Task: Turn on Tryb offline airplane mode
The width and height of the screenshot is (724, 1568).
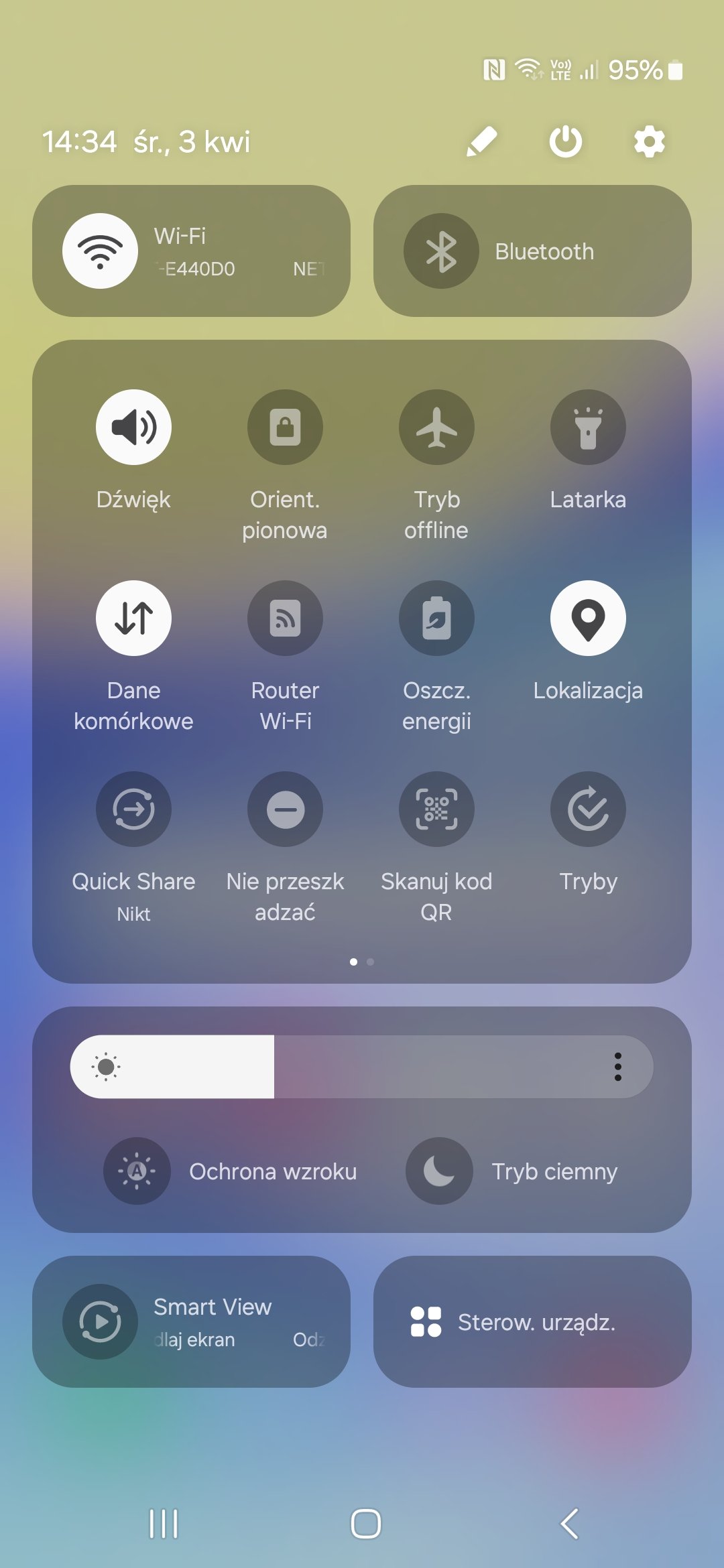Action: (x=436, y=428)
